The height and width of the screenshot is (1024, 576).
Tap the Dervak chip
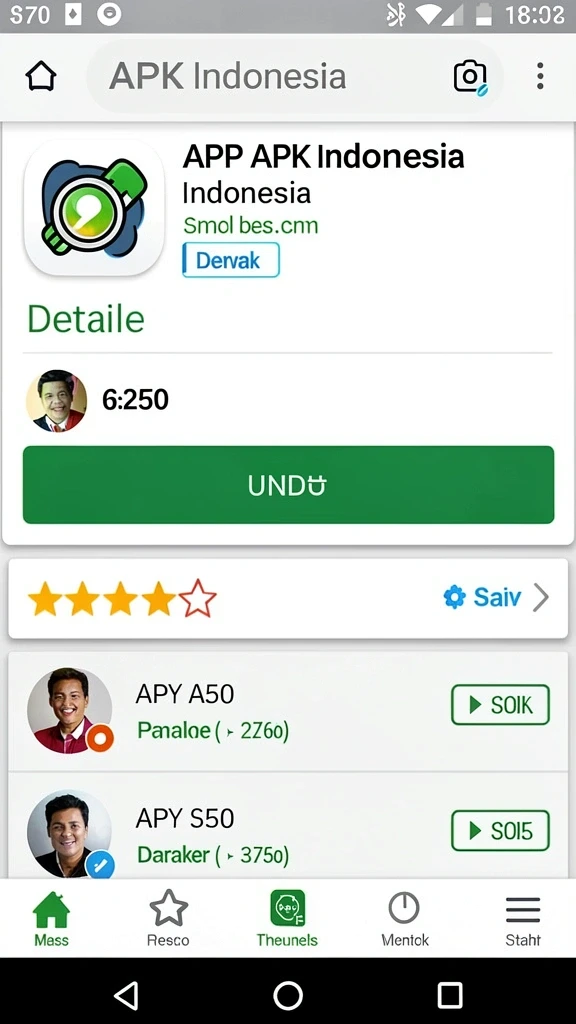click(231, 260)
